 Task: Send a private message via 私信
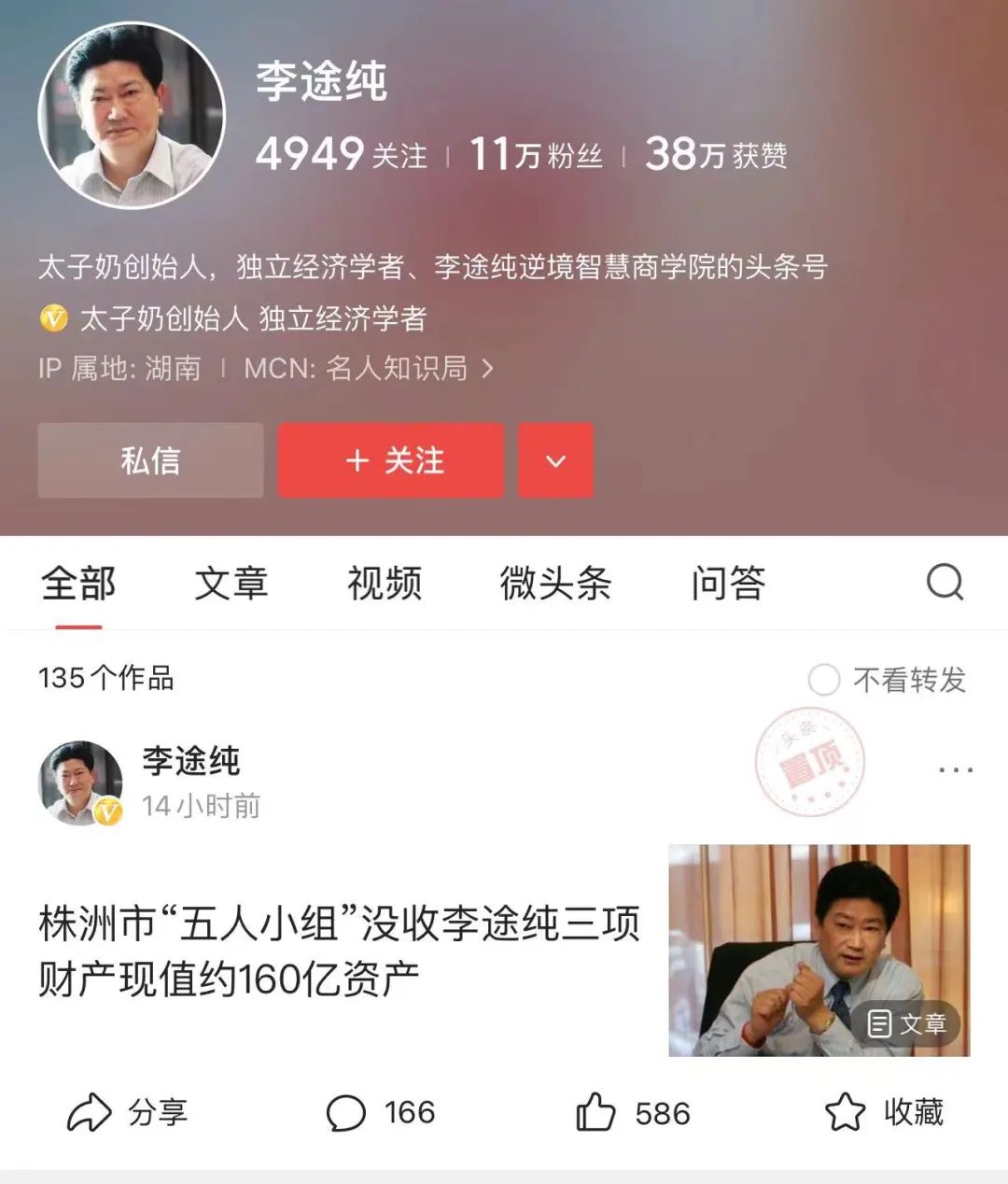150,460
